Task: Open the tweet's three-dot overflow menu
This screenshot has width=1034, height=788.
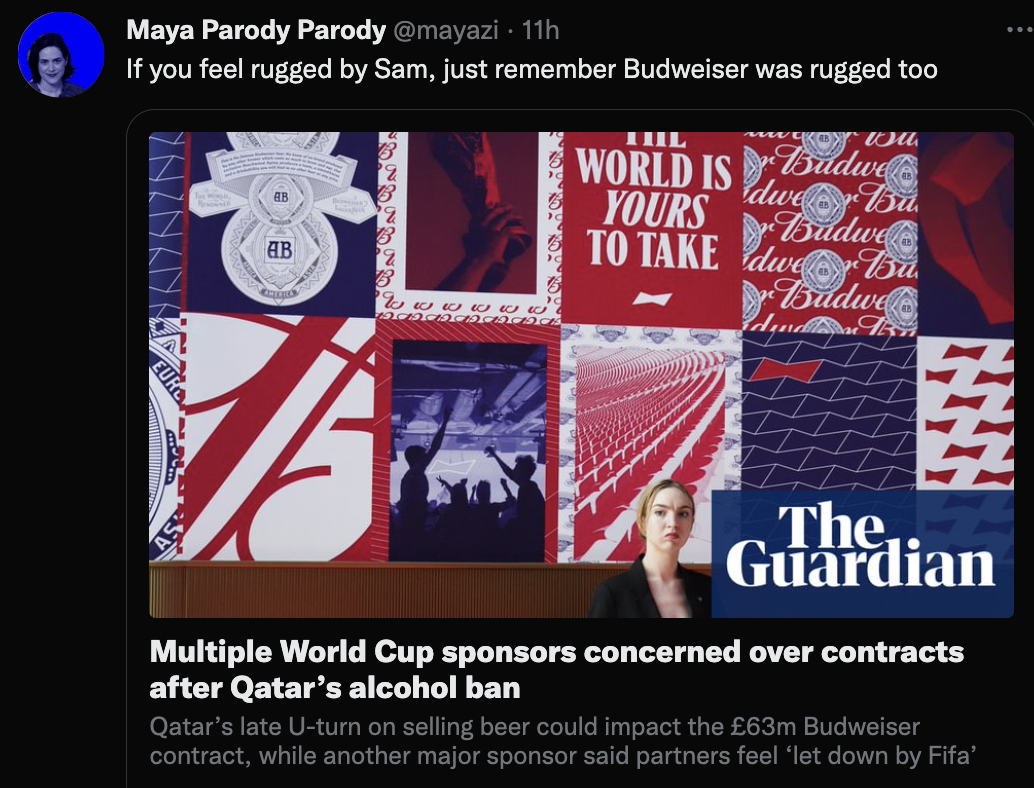Action: (x=1019, y=30)
